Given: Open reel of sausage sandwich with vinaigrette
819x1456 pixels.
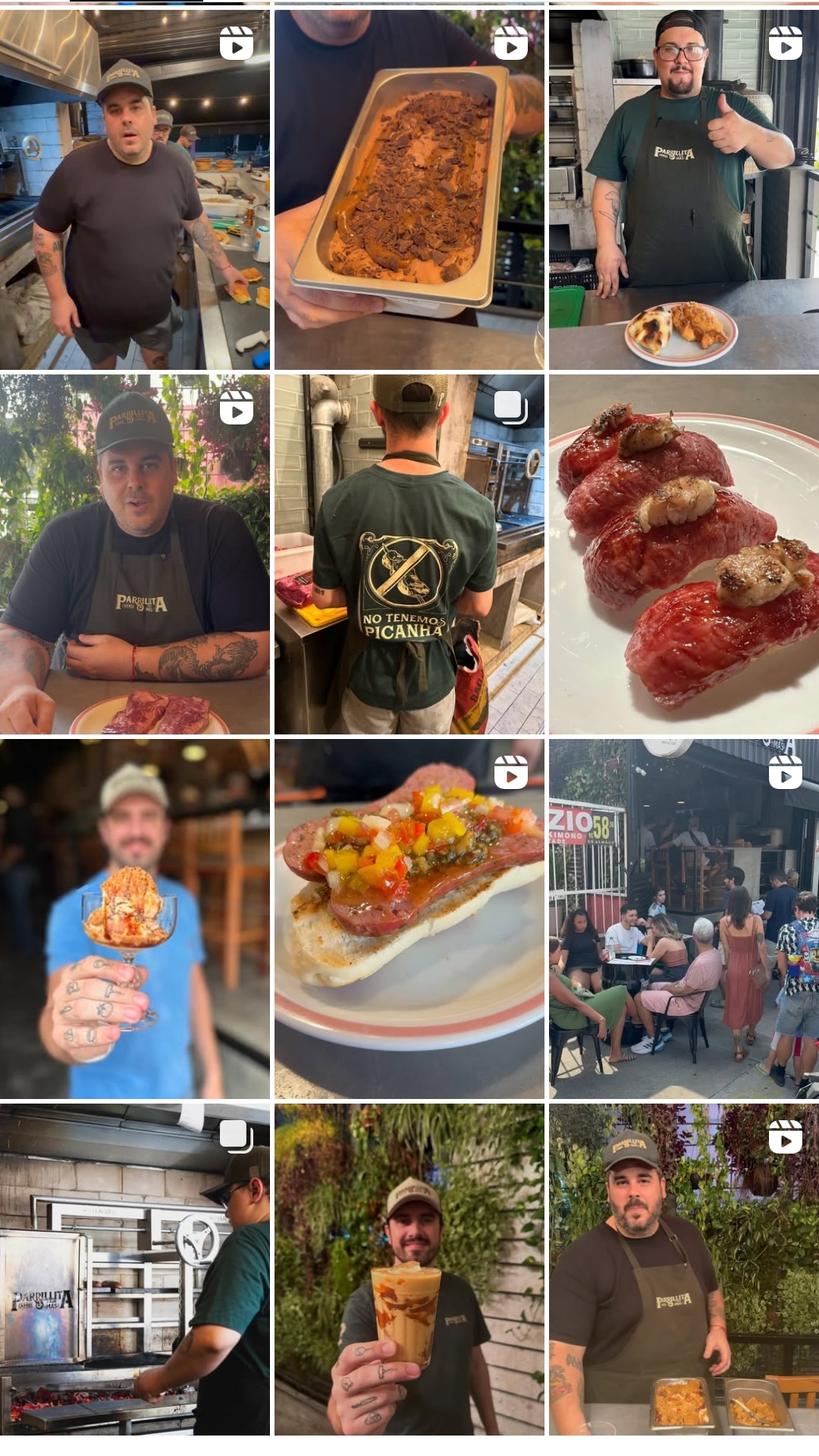Looking at the screenshot, I should [x=409, y=919].
